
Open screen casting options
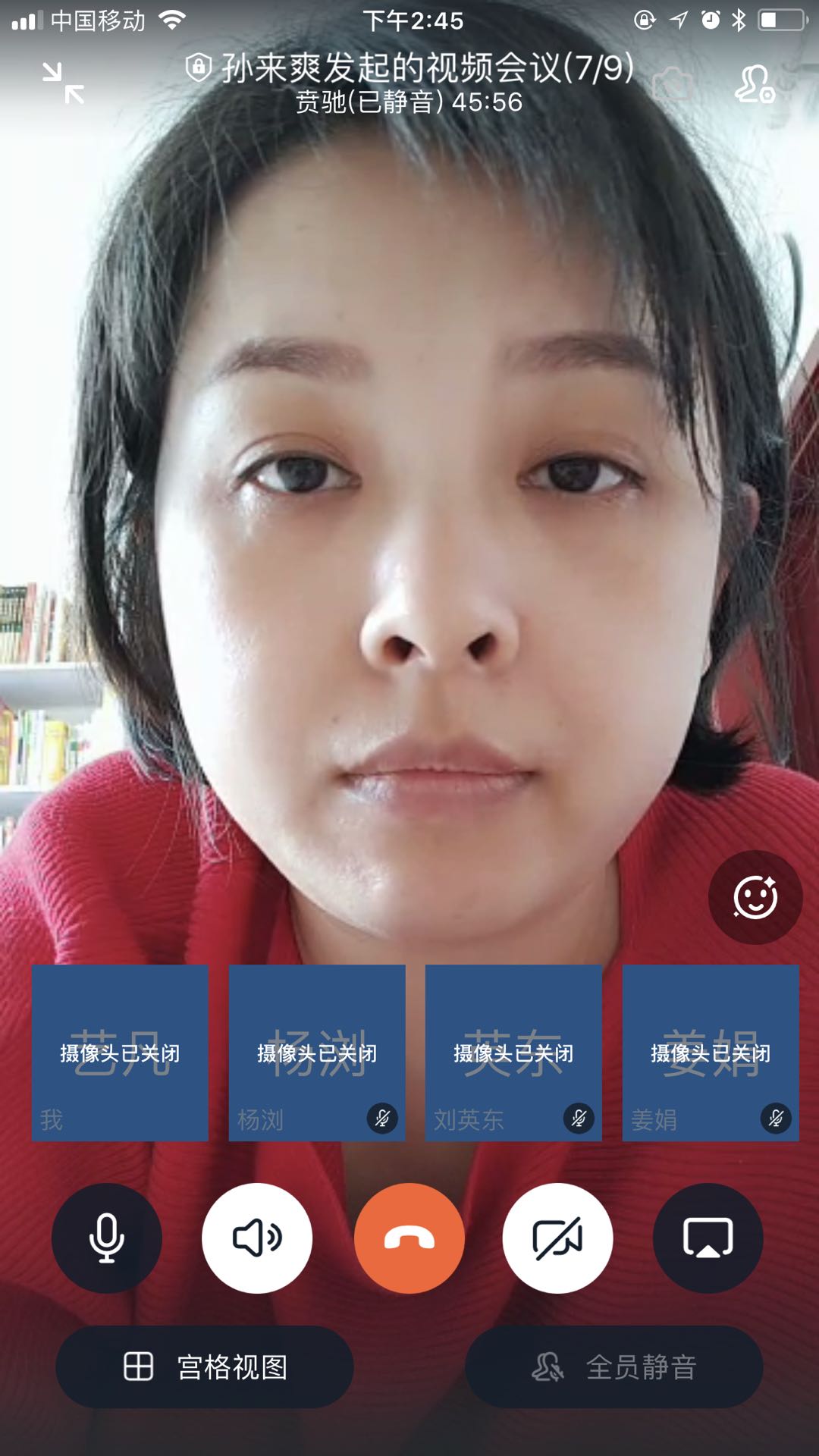click(708, 1238)
